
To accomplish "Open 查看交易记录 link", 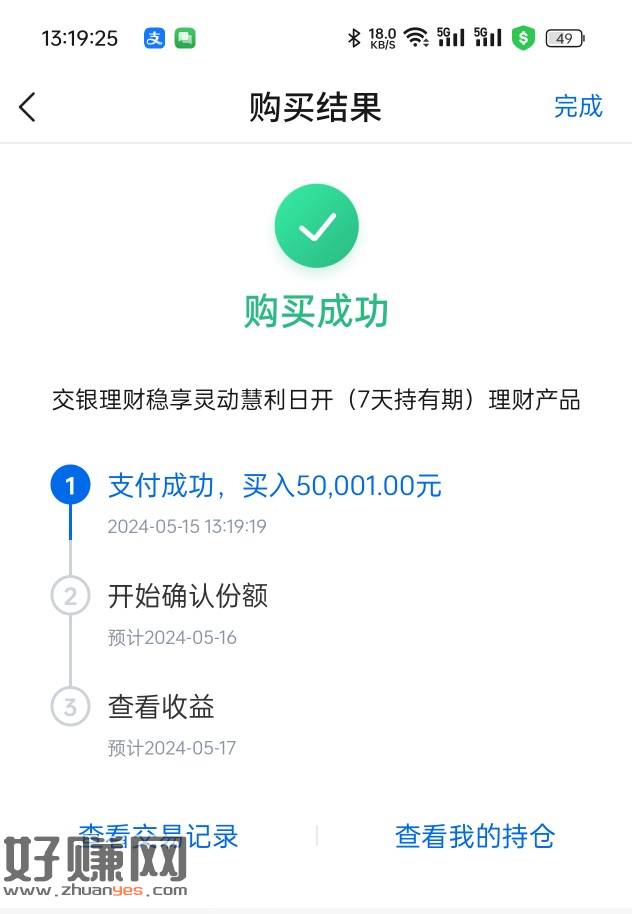I will (x=160, y=835).
